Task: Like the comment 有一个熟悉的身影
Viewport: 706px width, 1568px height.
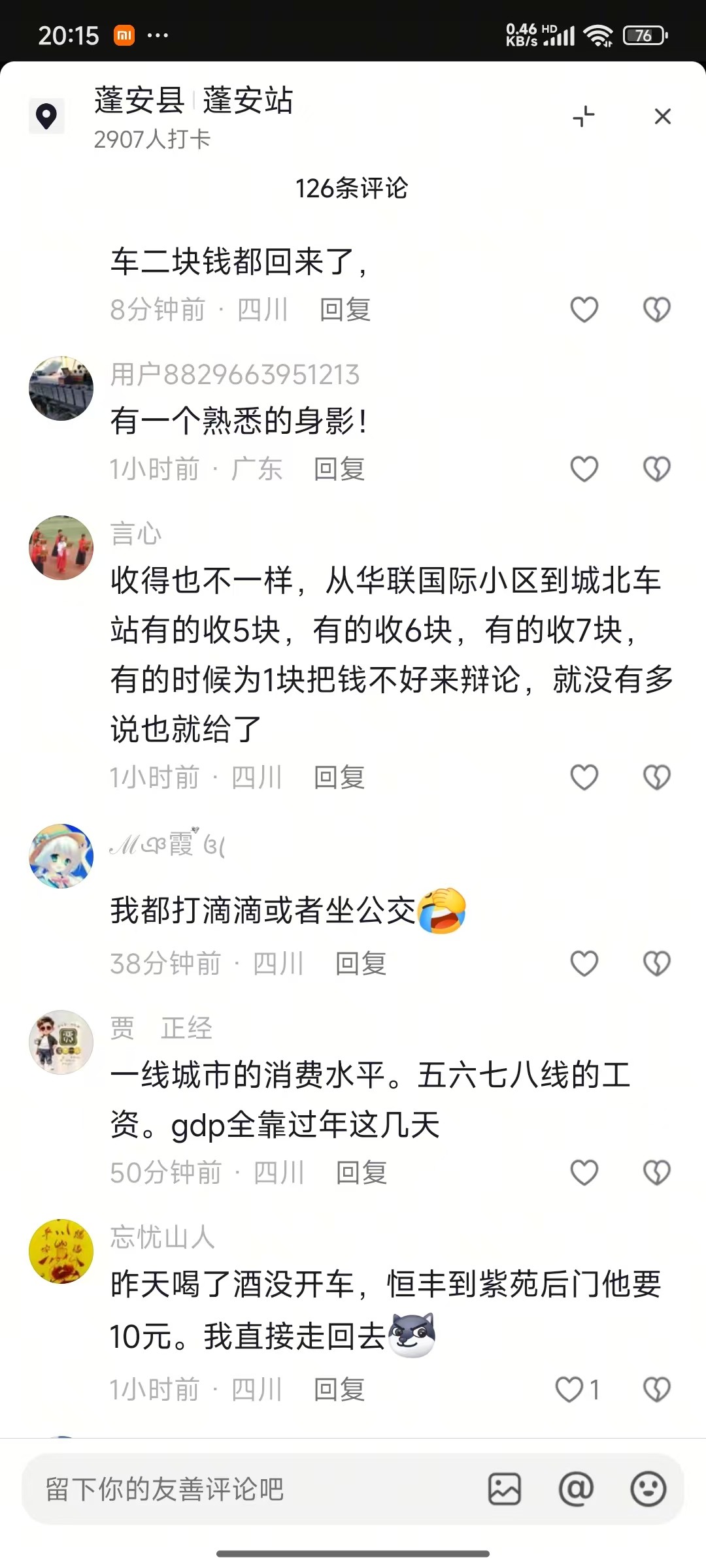Action: pyautogui.click(x=584, y=469)
